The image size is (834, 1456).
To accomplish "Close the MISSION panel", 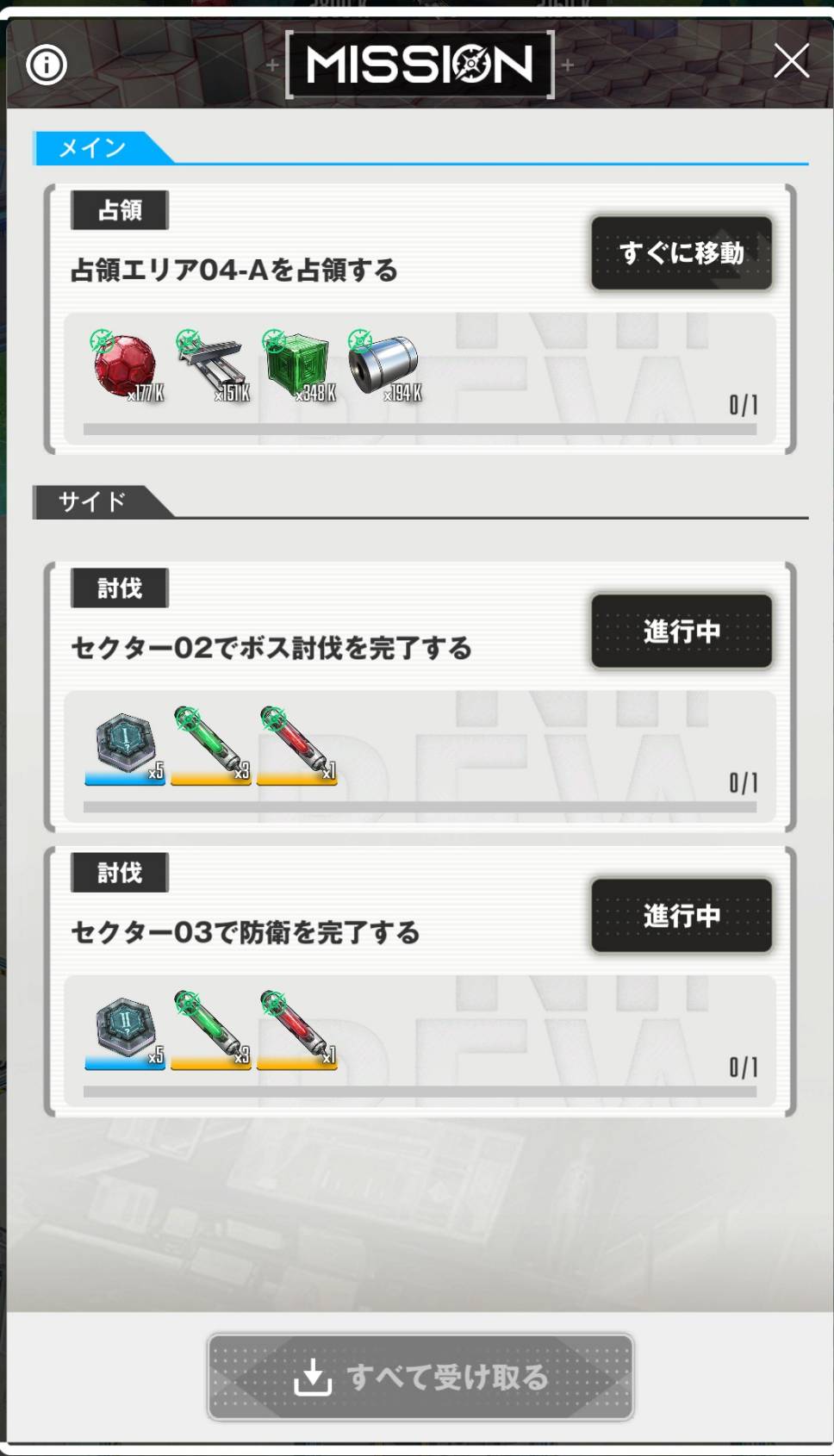I will coord(790,61).
